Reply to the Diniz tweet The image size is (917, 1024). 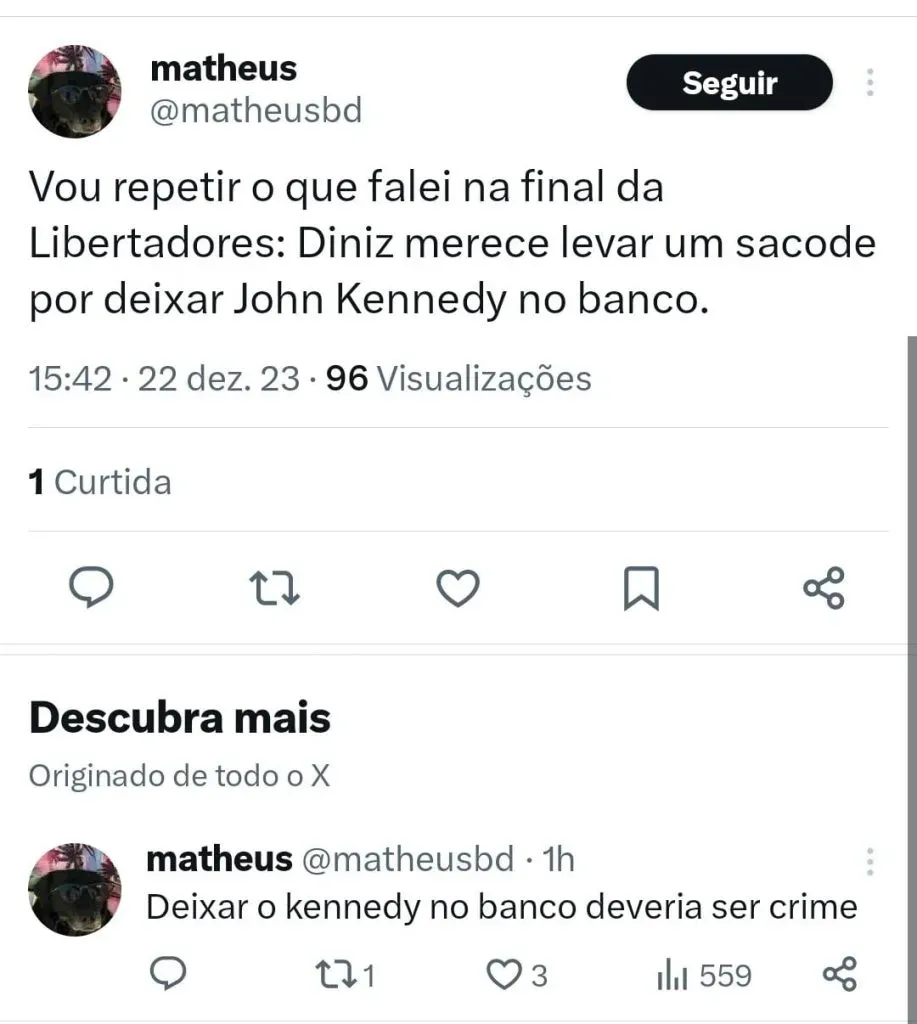94,588
